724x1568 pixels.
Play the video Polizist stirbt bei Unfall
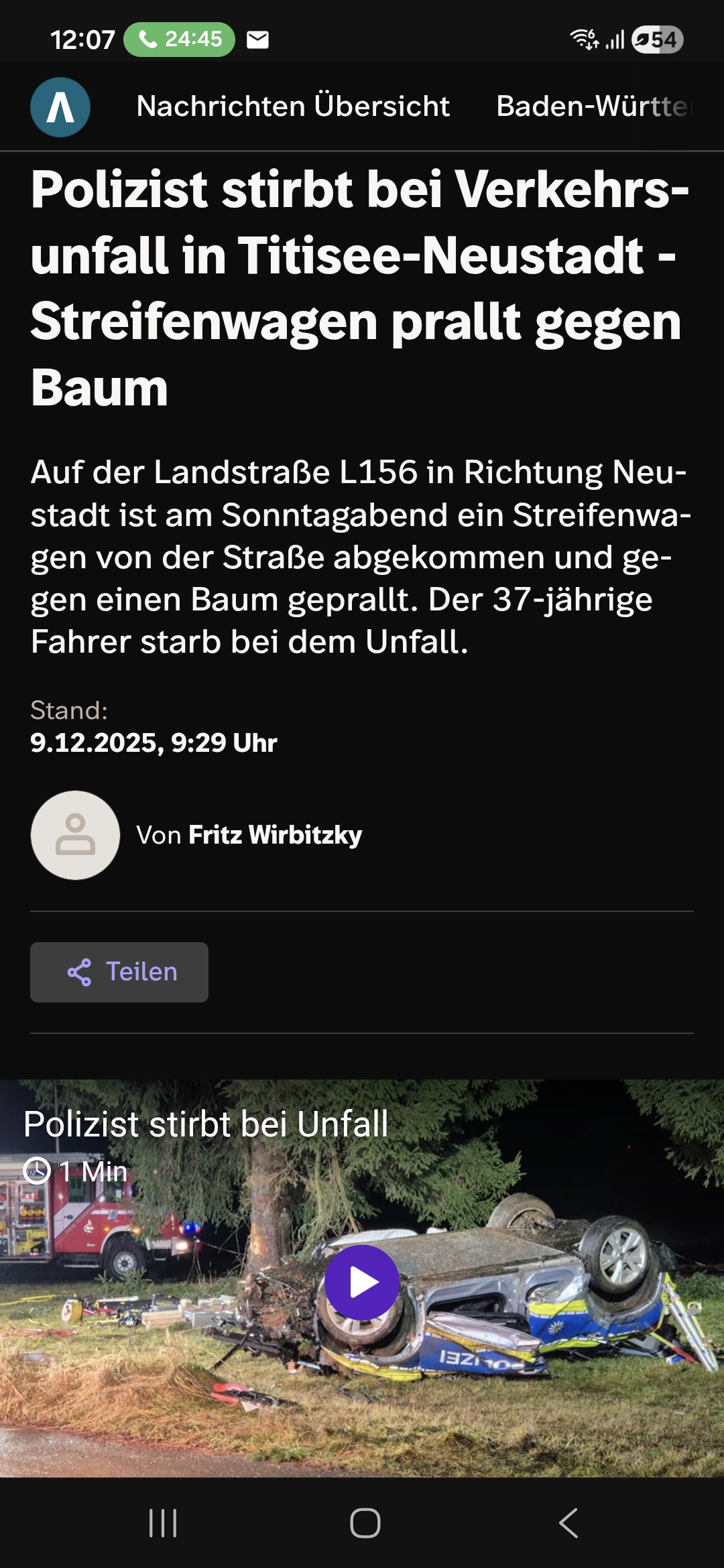click(362, 1283)
